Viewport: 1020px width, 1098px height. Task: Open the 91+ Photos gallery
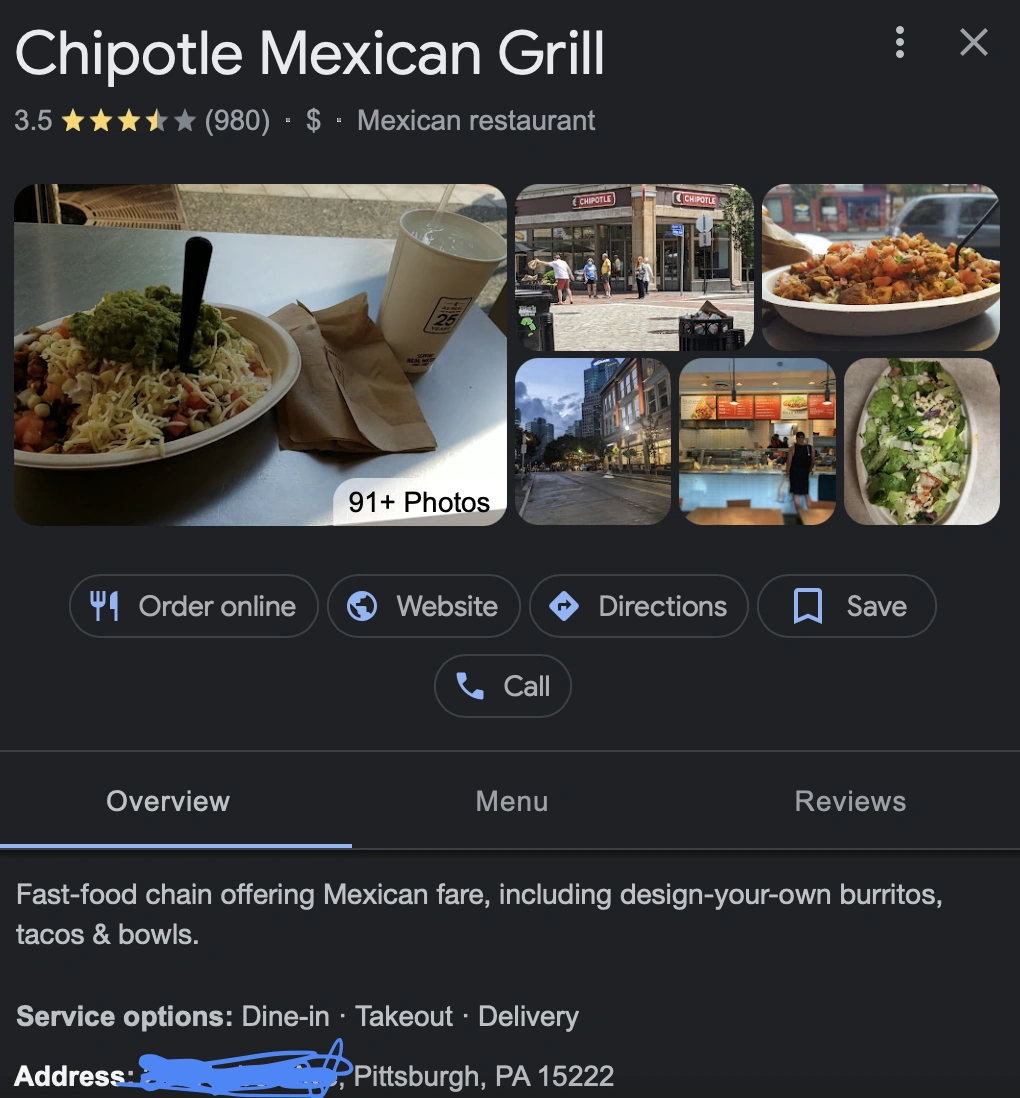pos(419,501)
